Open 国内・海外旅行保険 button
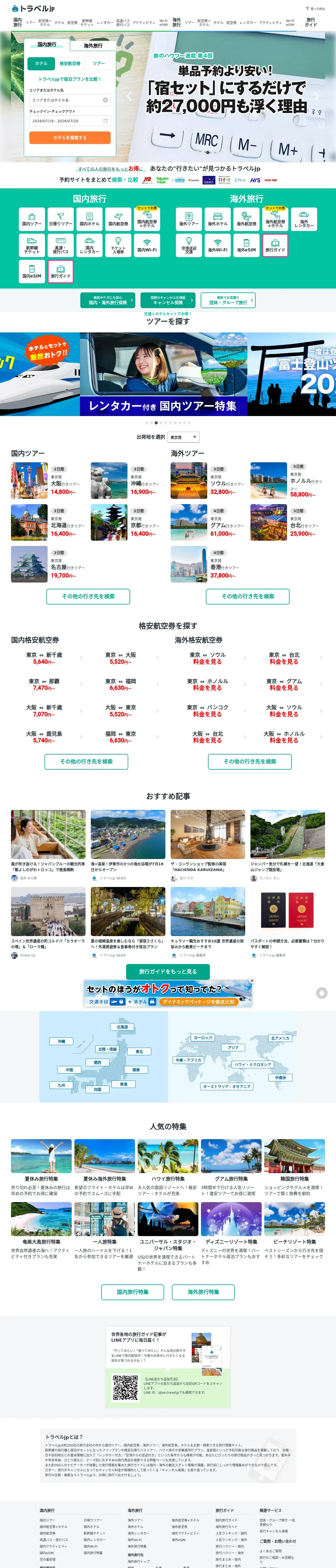The height and width of the screenshot is (1568, 336). pyautogui.click(x=108, y=300)
